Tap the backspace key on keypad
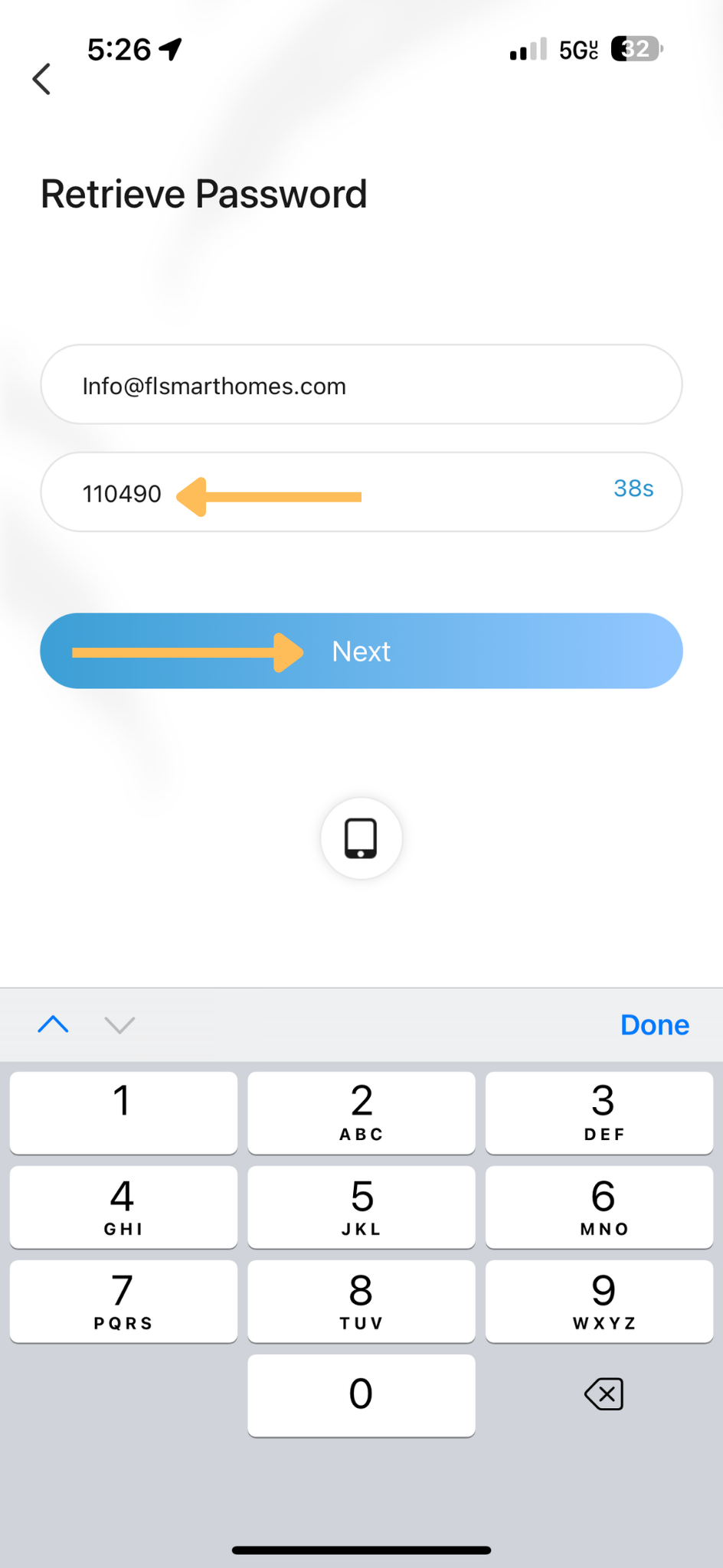723x1568 pixels. point(604,1394)
